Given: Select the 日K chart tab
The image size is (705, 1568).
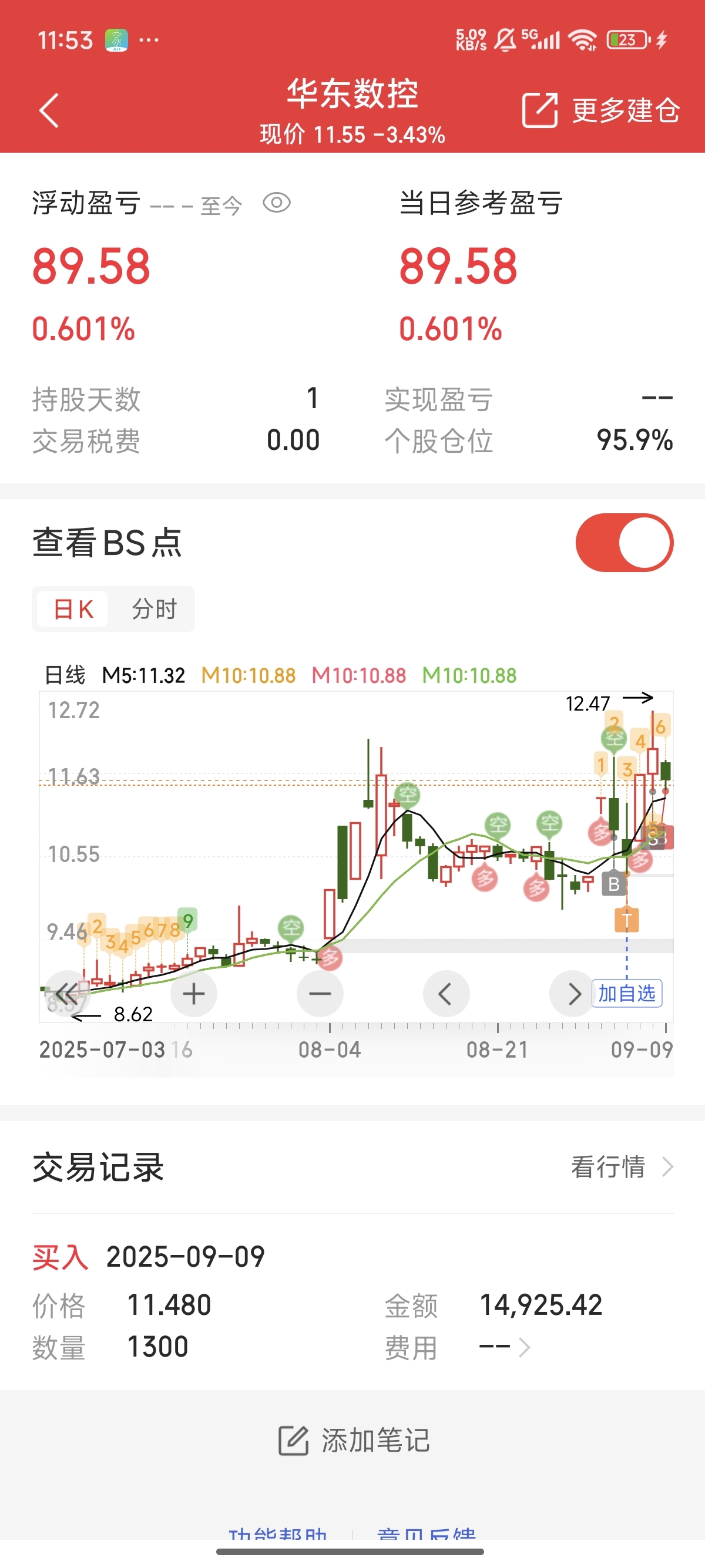Looking at the screenshot, I should point(73,608).
